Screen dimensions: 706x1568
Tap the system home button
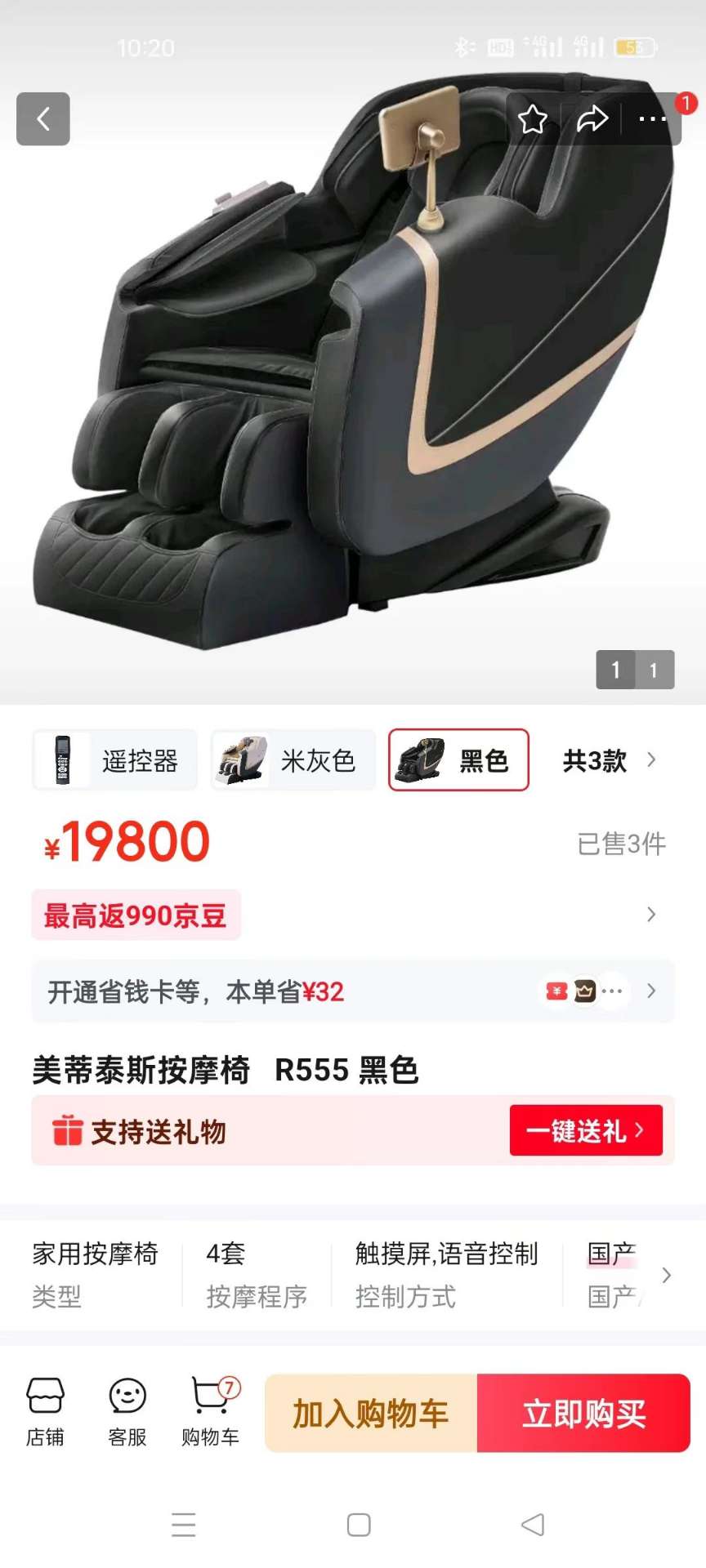(359, 1525)
